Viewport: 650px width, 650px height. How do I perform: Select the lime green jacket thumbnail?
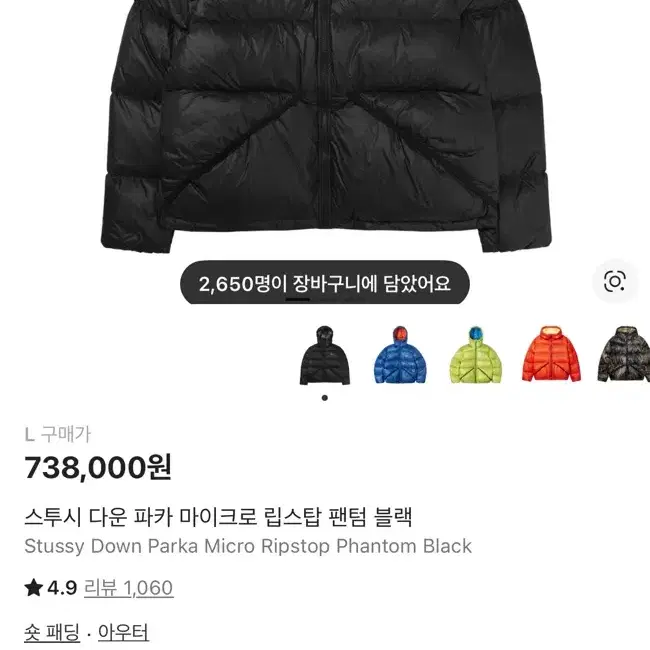(475, 355)
